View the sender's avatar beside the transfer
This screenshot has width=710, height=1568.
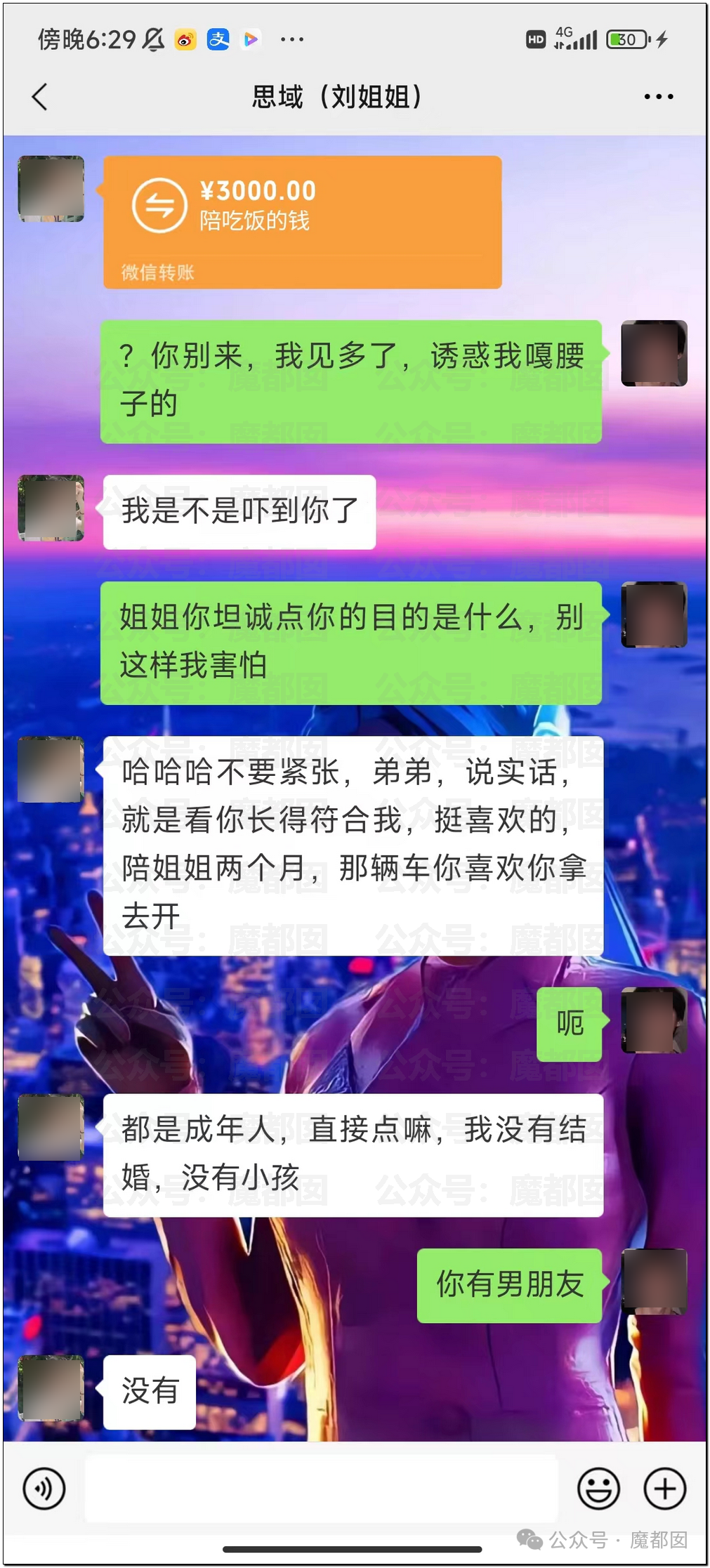coord(51,189)
